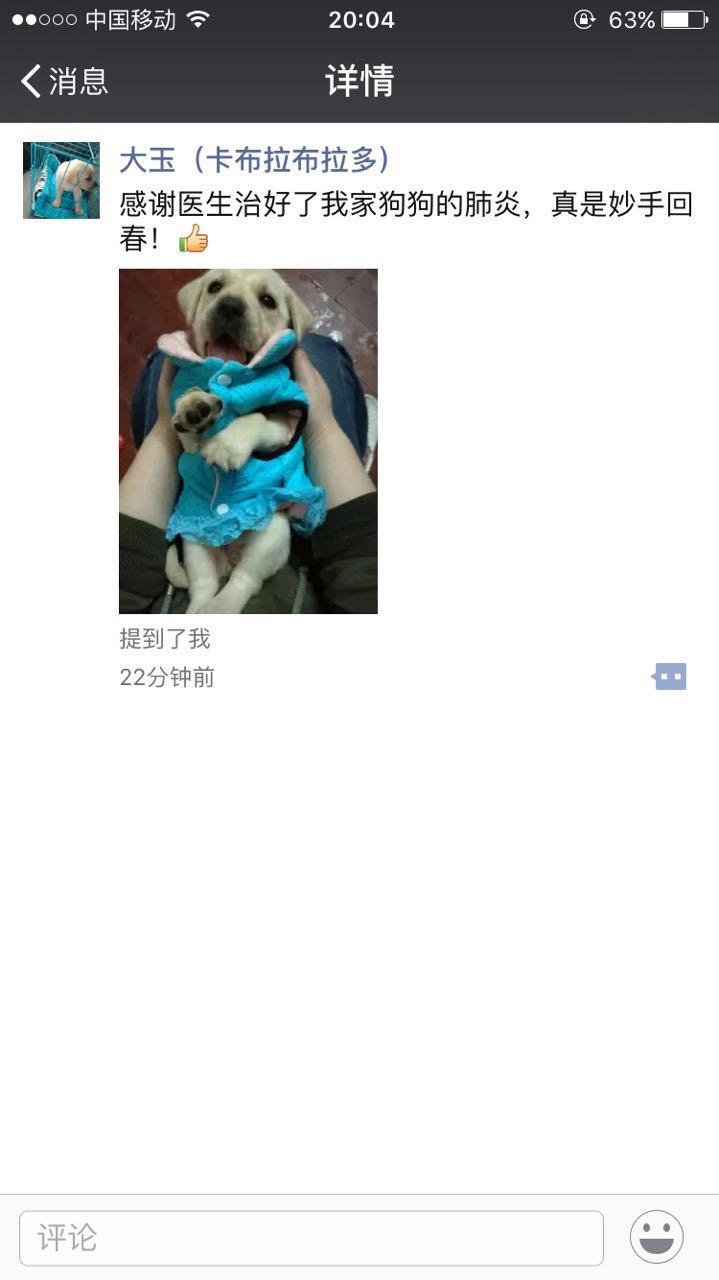Go back to 消息

click(x=64, y=81)
